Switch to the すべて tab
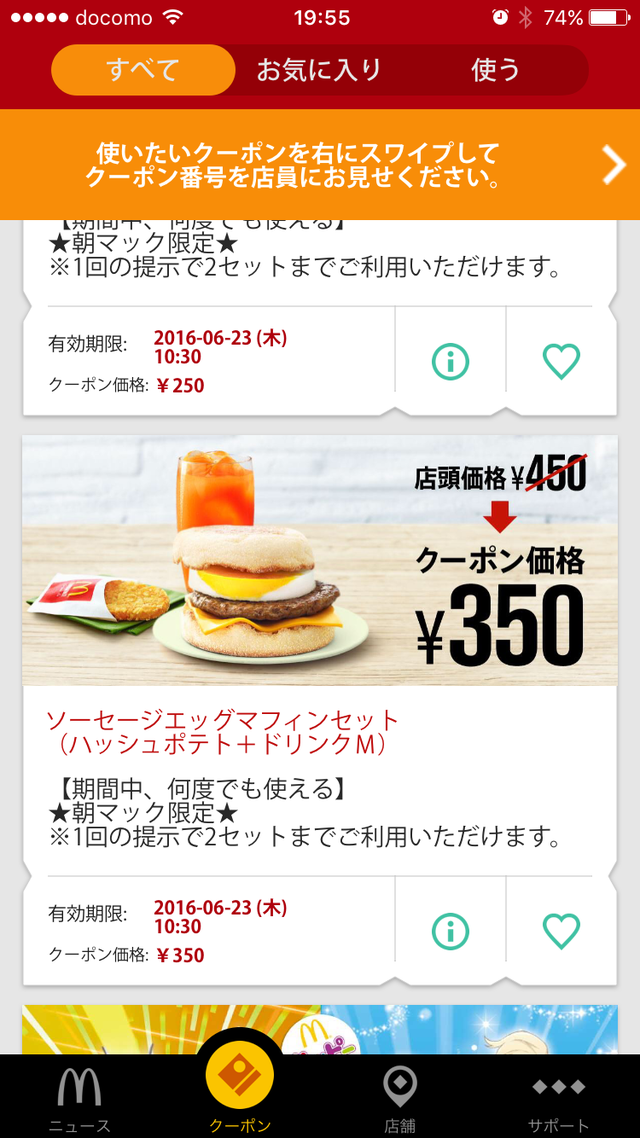Screen dimensions: 640x1138 (x=143, y=70)
